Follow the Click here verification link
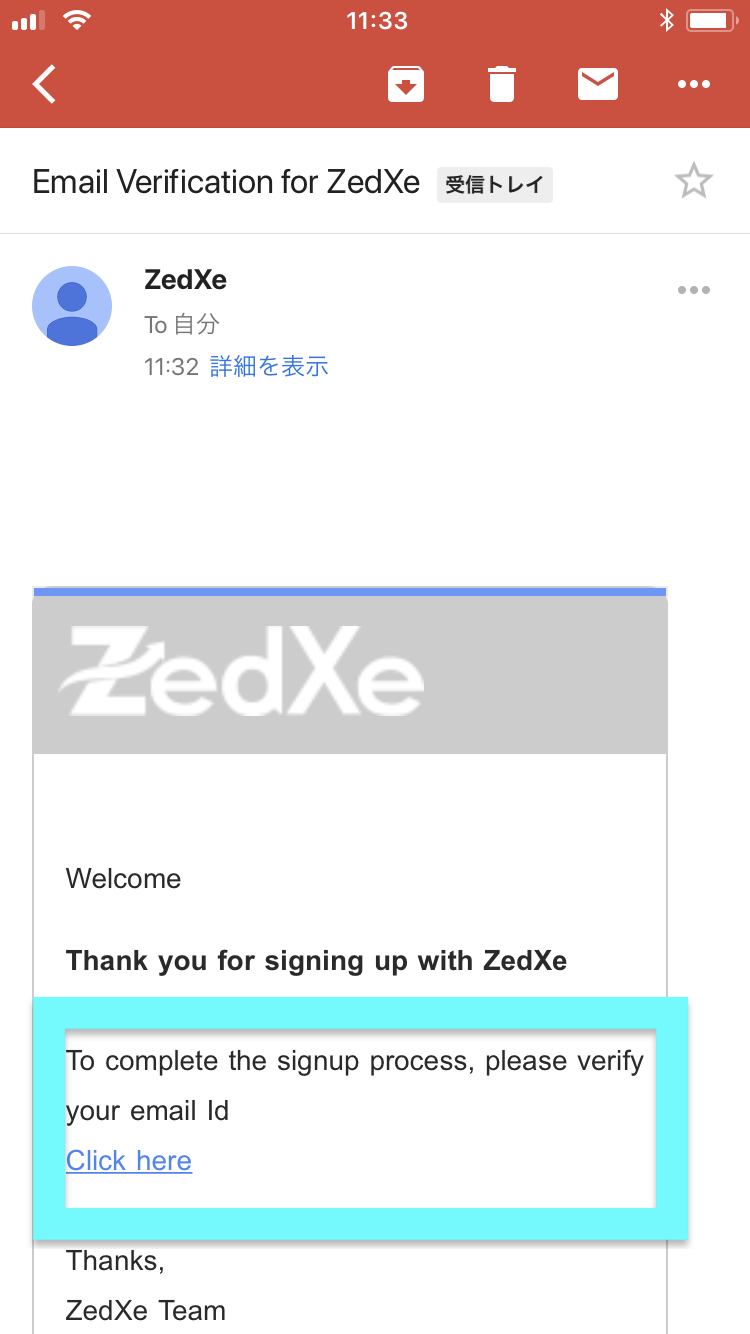Screen dimensions: 750x1334 pyautogui.click(x=129, y=1160)
